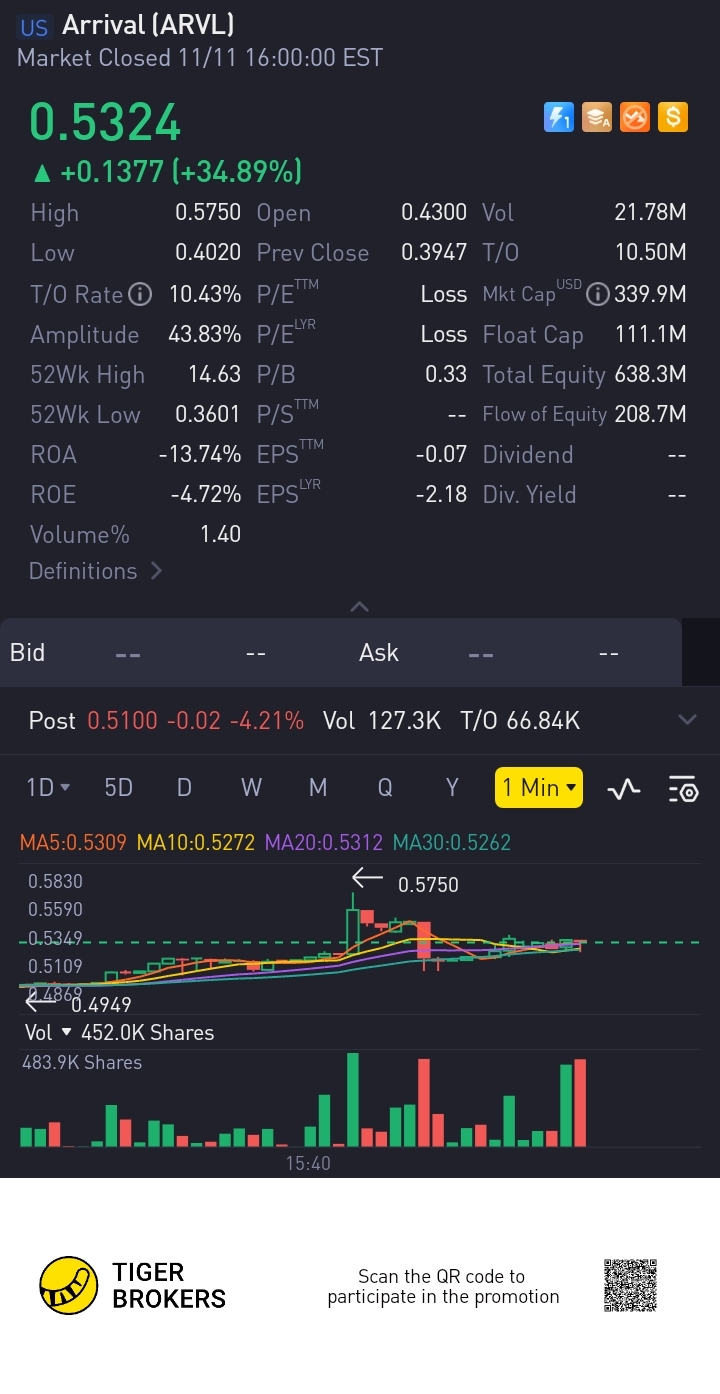720x1394 pixels.
Task: Switch to the W weekly chart
Action: point(251,788)
